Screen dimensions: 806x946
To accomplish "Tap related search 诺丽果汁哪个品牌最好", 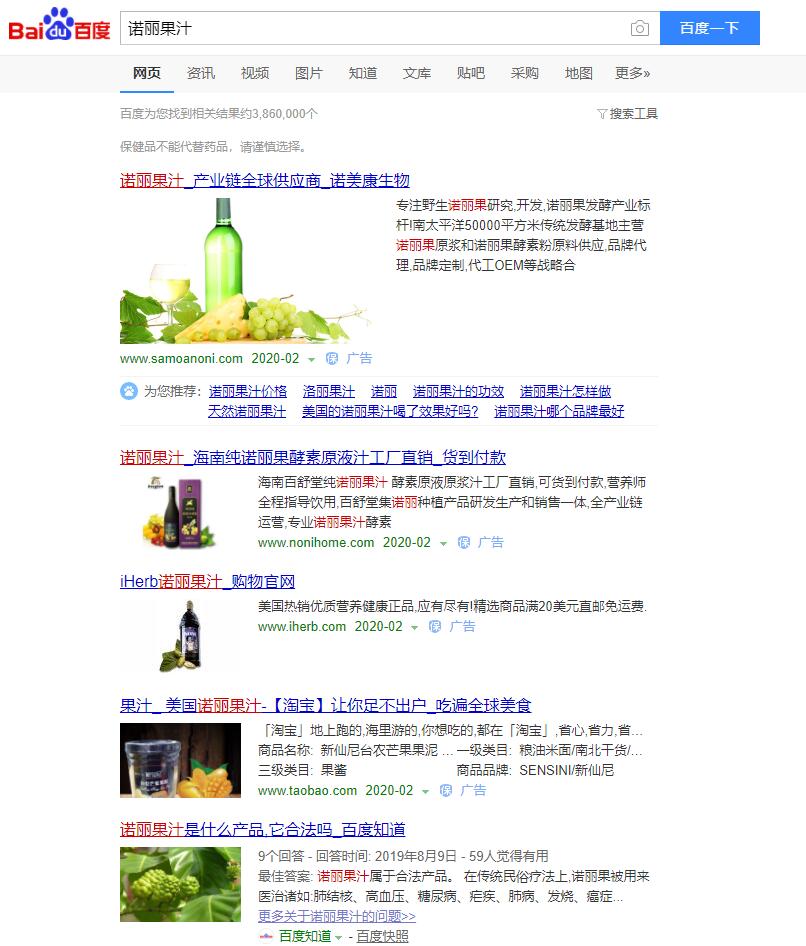I will pyautogui.click(x=559, y=411).
